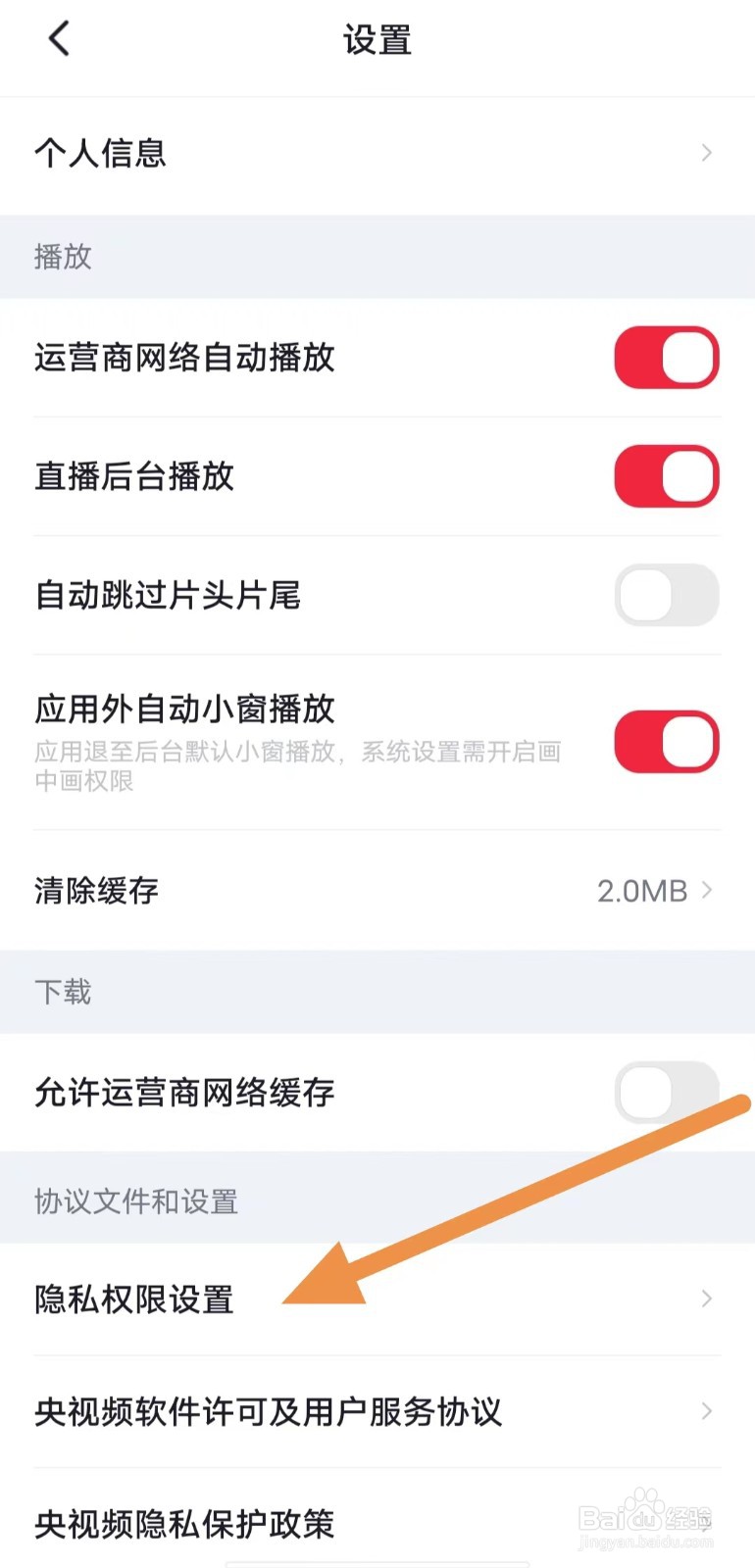Expand the chevron beside 隐私权限设置
This screenshot has height=1568, width=755.
(x=705, y=1298)
